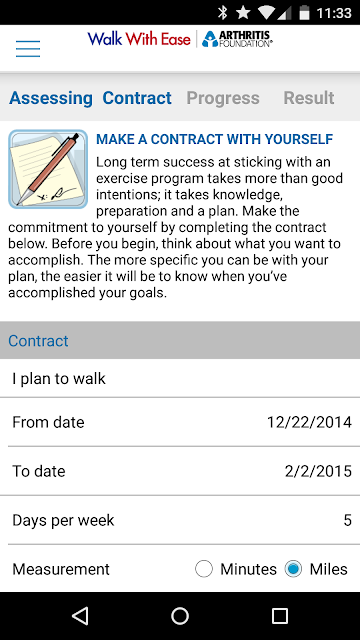Viewport: 360px width, 640px height.
Task: Go to the home screen
Action: tap(180, 616)
